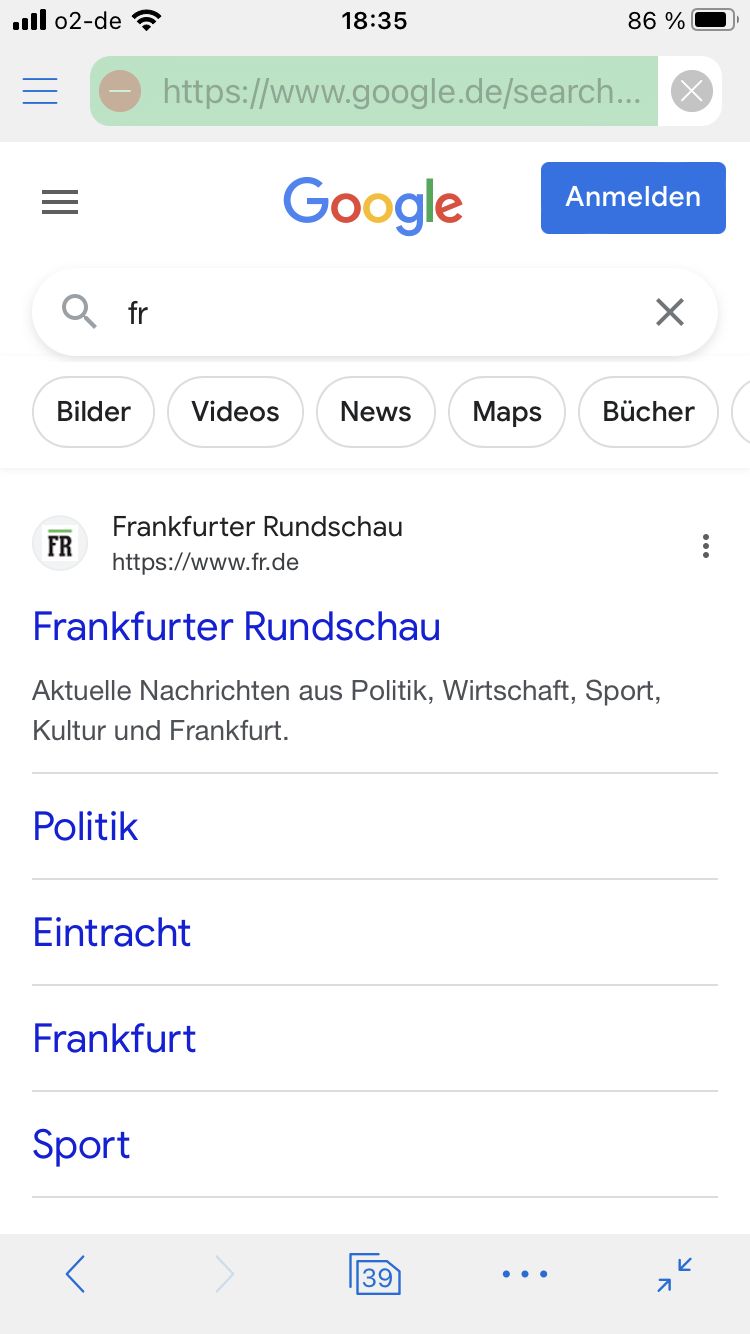Navigate back in the browser
The height and width of the screenshot is (1334, 750).
(x=76, y=1274)
